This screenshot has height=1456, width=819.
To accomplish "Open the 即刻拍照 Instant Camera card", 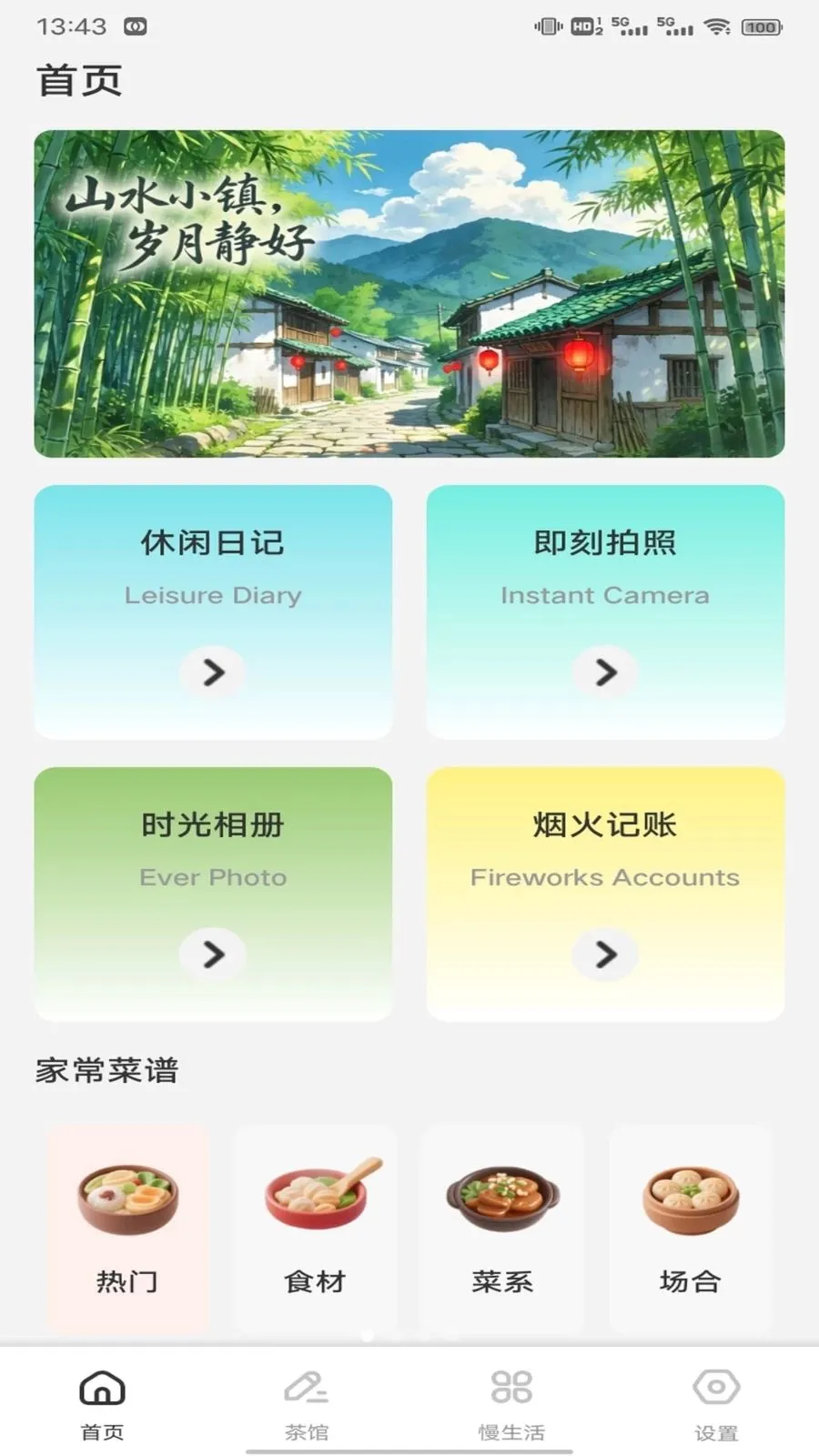I will pyautogui.click(x=605, y=612).
